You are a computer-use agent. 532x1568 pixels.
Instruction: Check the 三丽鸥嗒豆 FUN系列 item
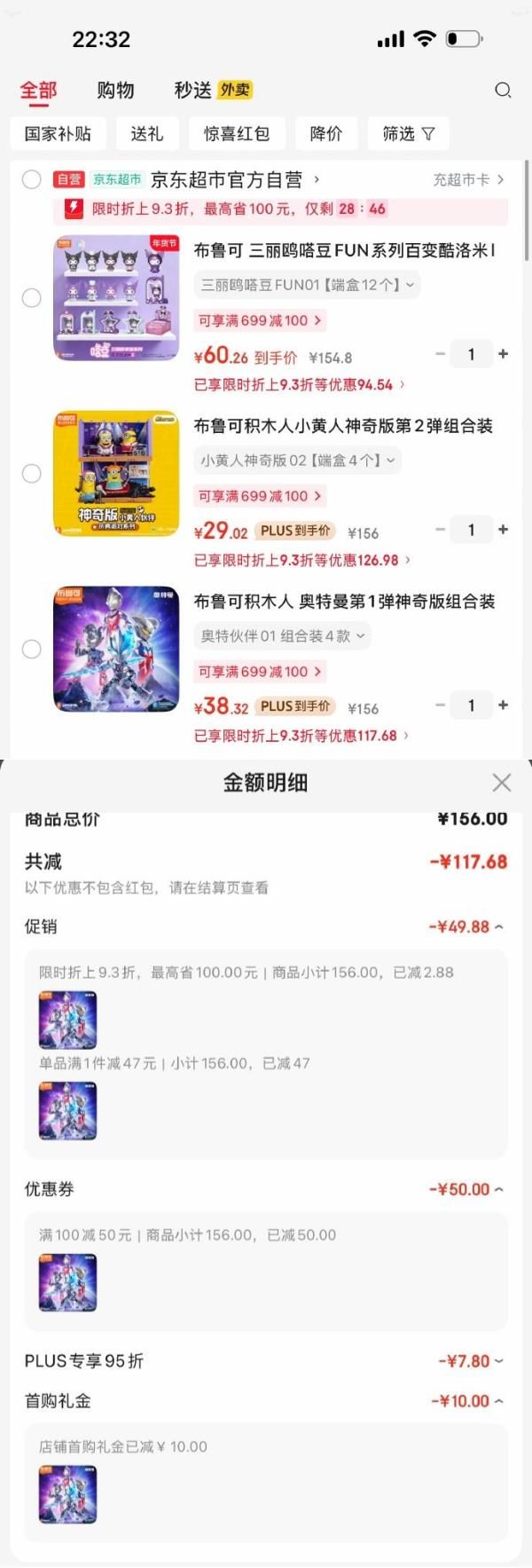tap(32, 298)
